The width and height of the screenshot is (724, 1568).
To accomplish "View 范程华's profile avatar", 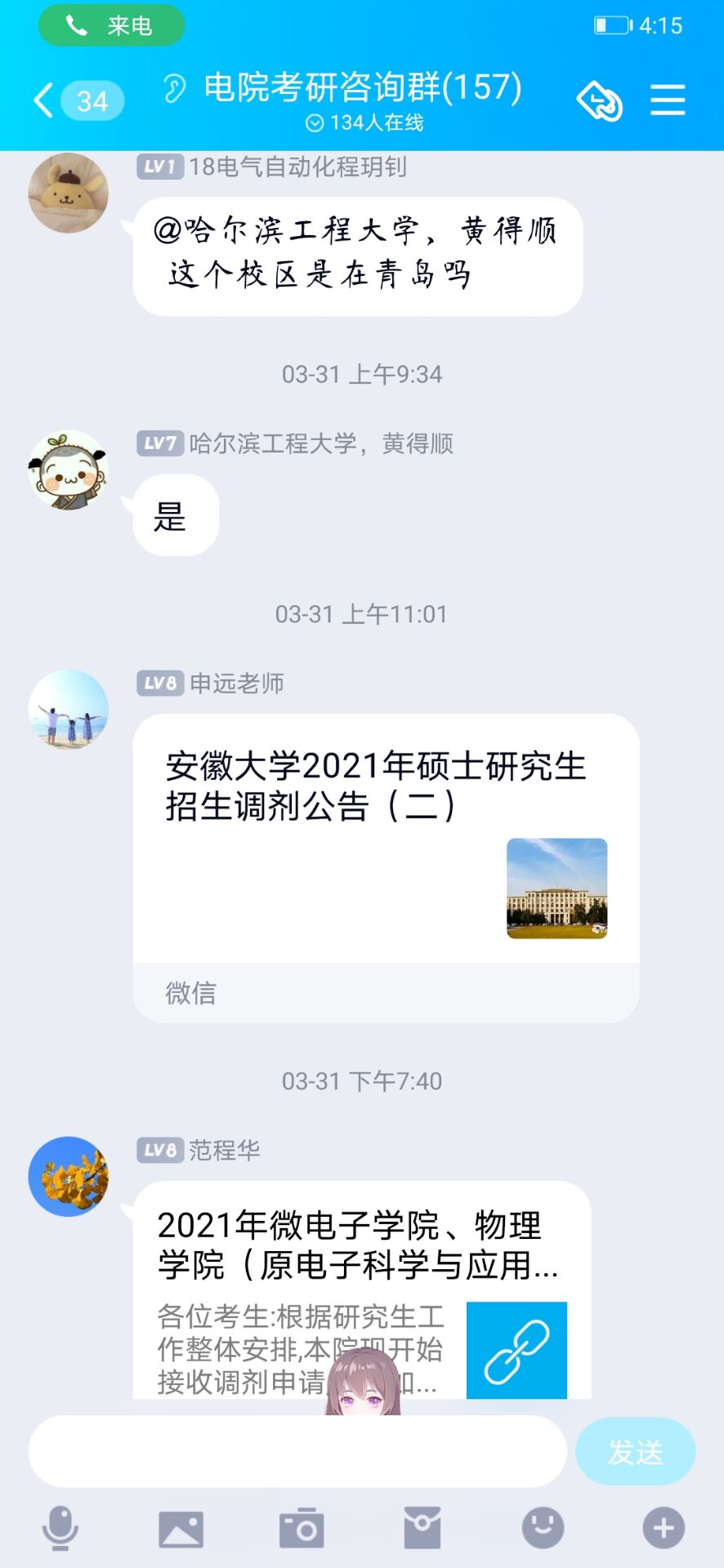I will 69,1176.
